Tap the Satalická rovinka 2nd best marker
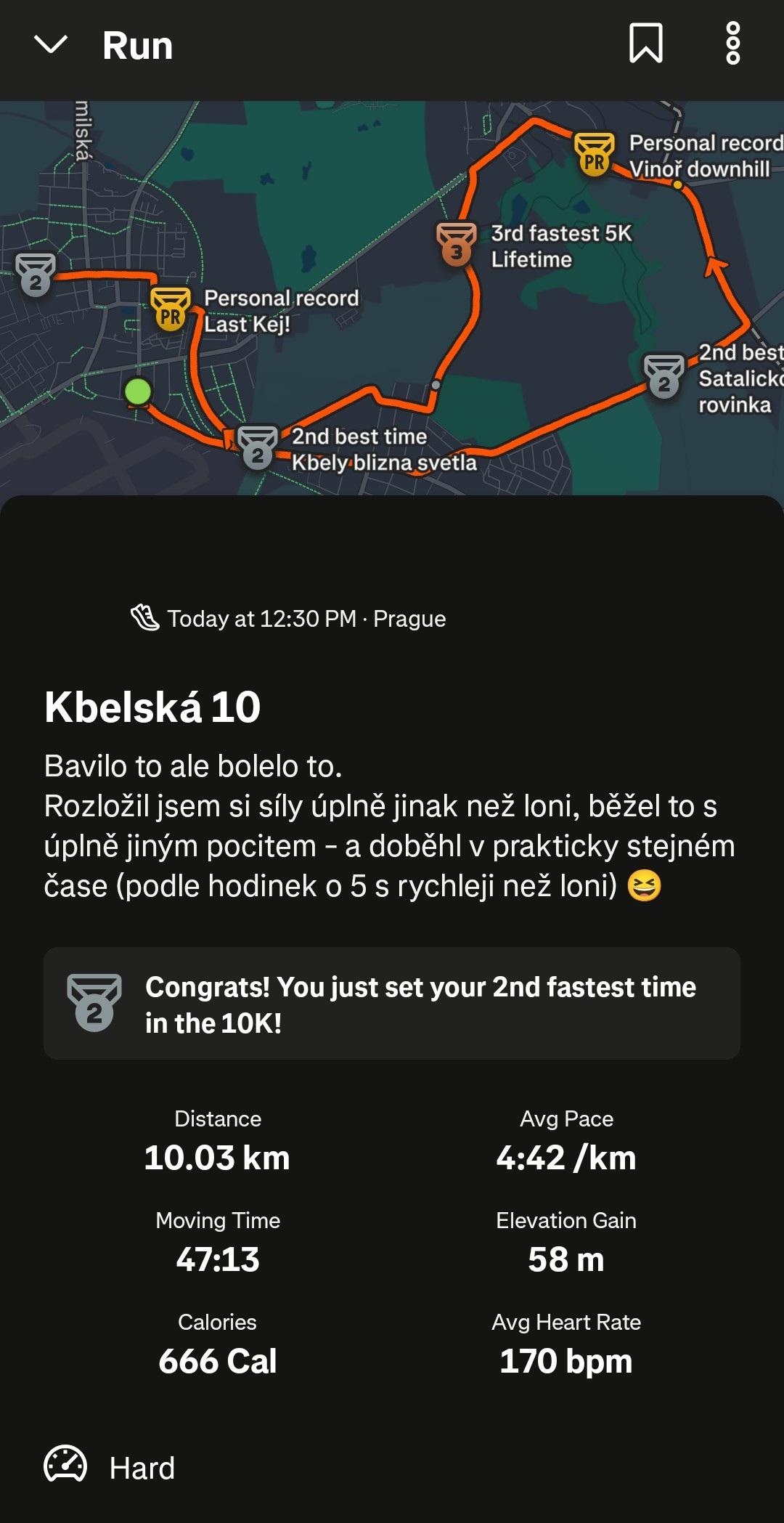The height and width of the screenshot is (1523, 784). point(663,375)
